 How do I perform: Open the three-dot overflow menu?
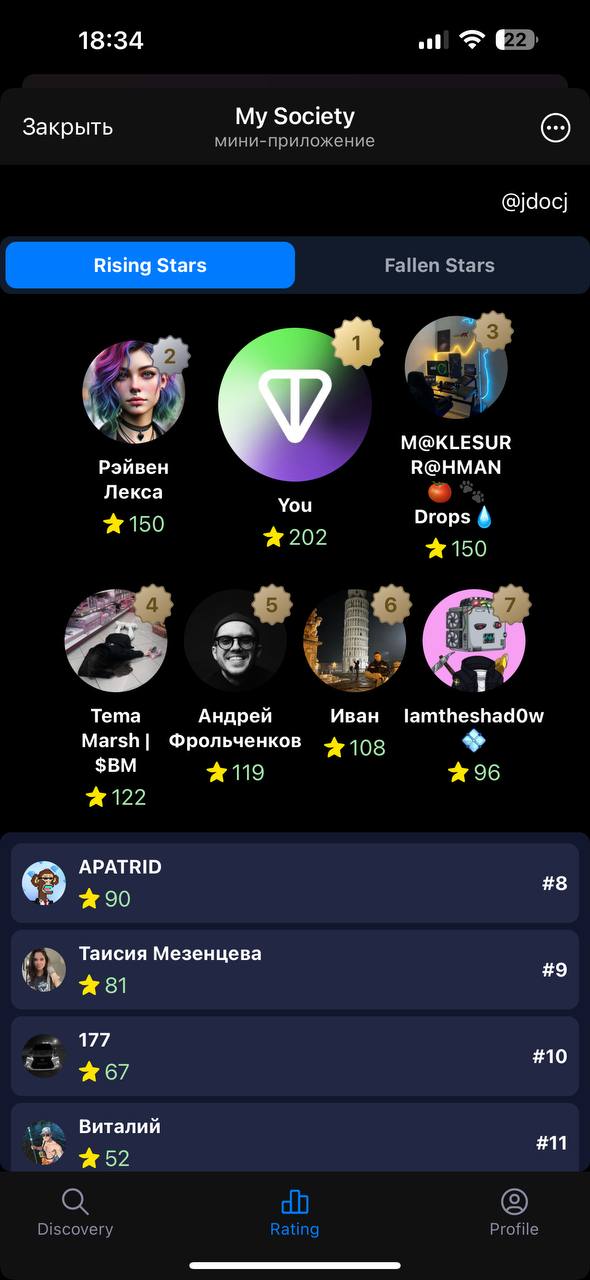555,127
